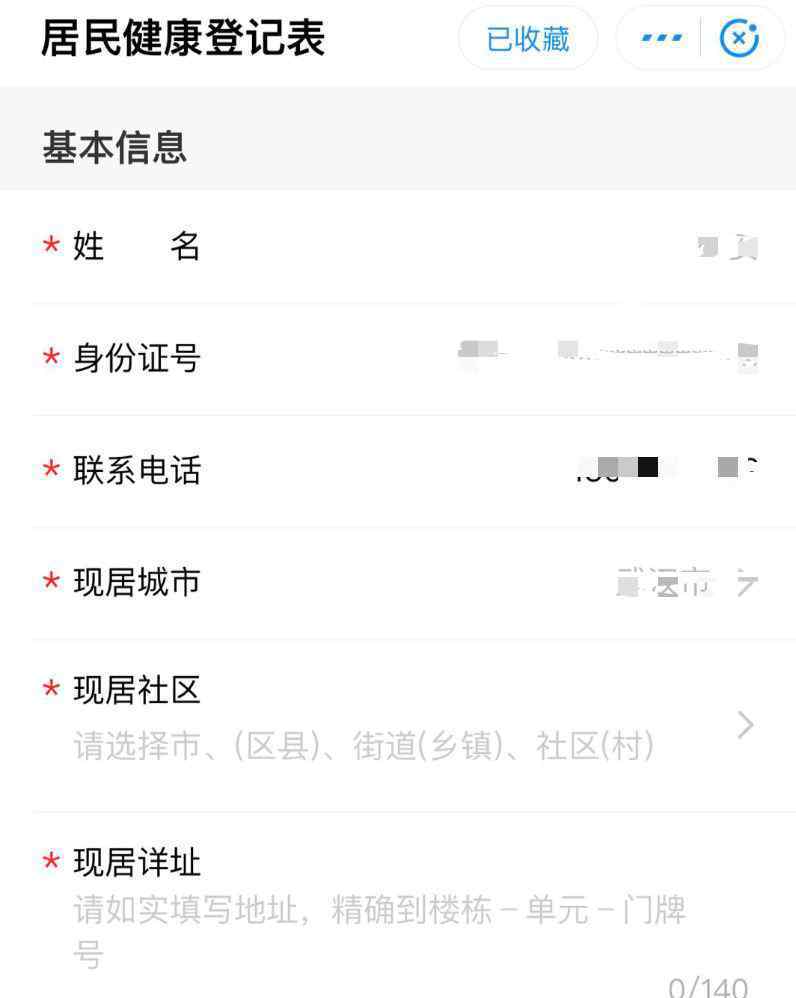Tap the 已收藏 favorites button
This screenshot has height=998, width=796.
(x=527, y=39)
